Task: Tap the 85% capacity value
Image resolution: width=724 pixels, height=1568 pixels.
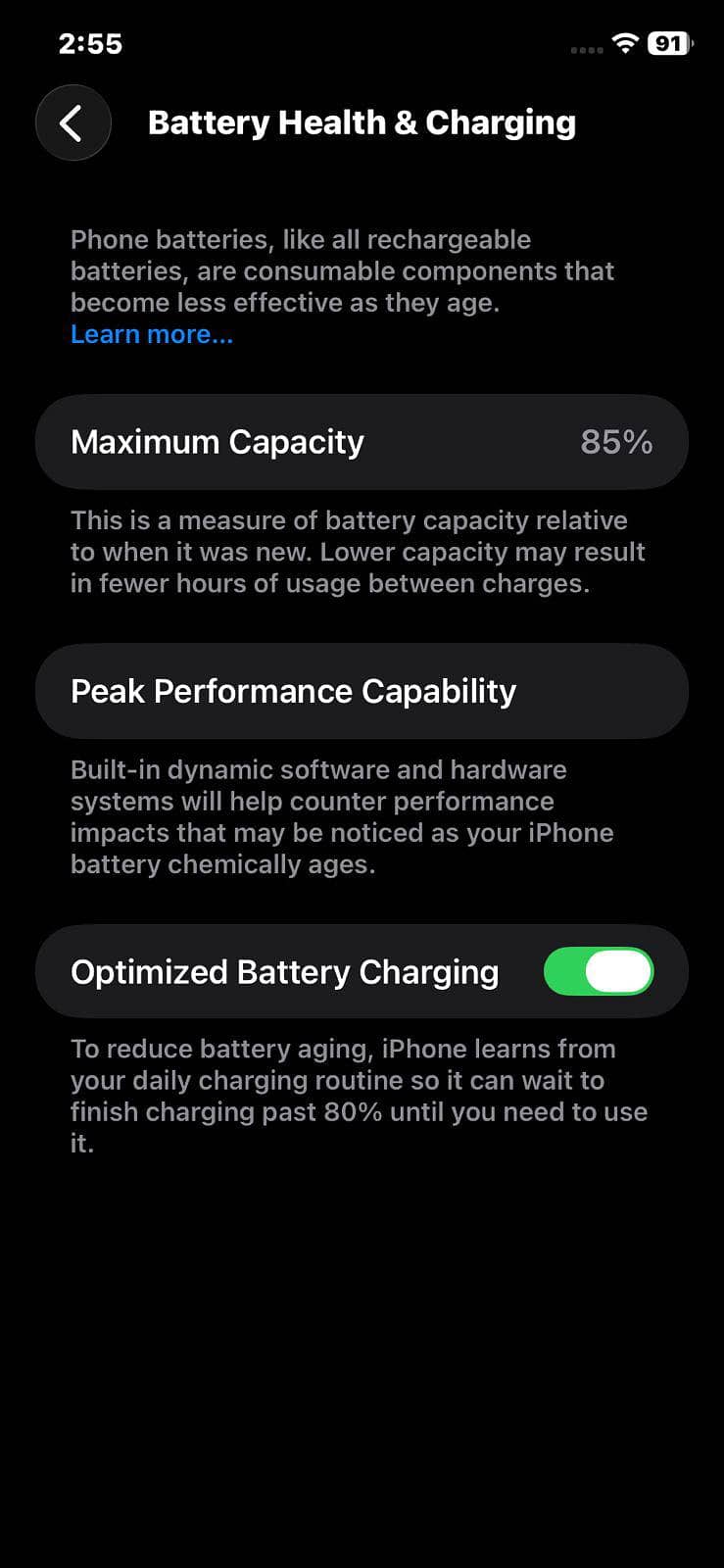Action: 616,442
